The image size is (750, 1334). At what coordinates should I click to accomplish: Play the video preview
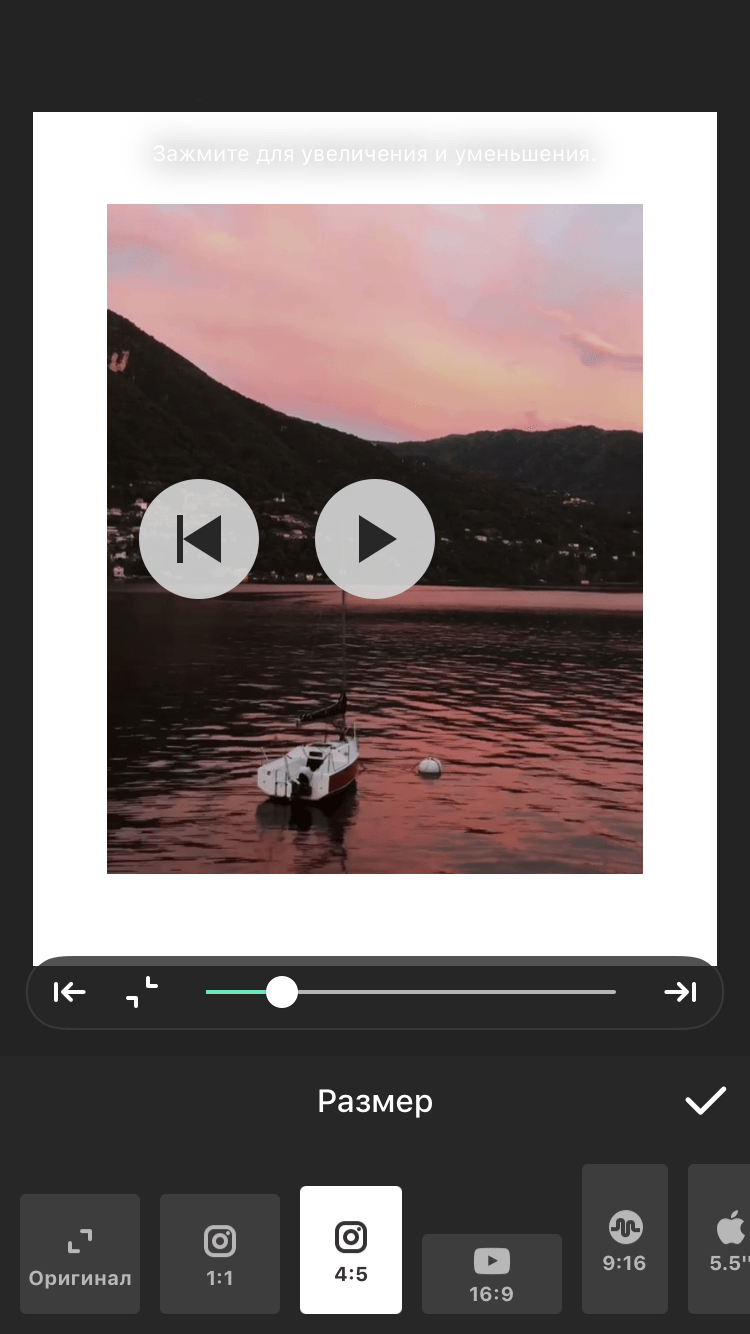pos(375,539)
